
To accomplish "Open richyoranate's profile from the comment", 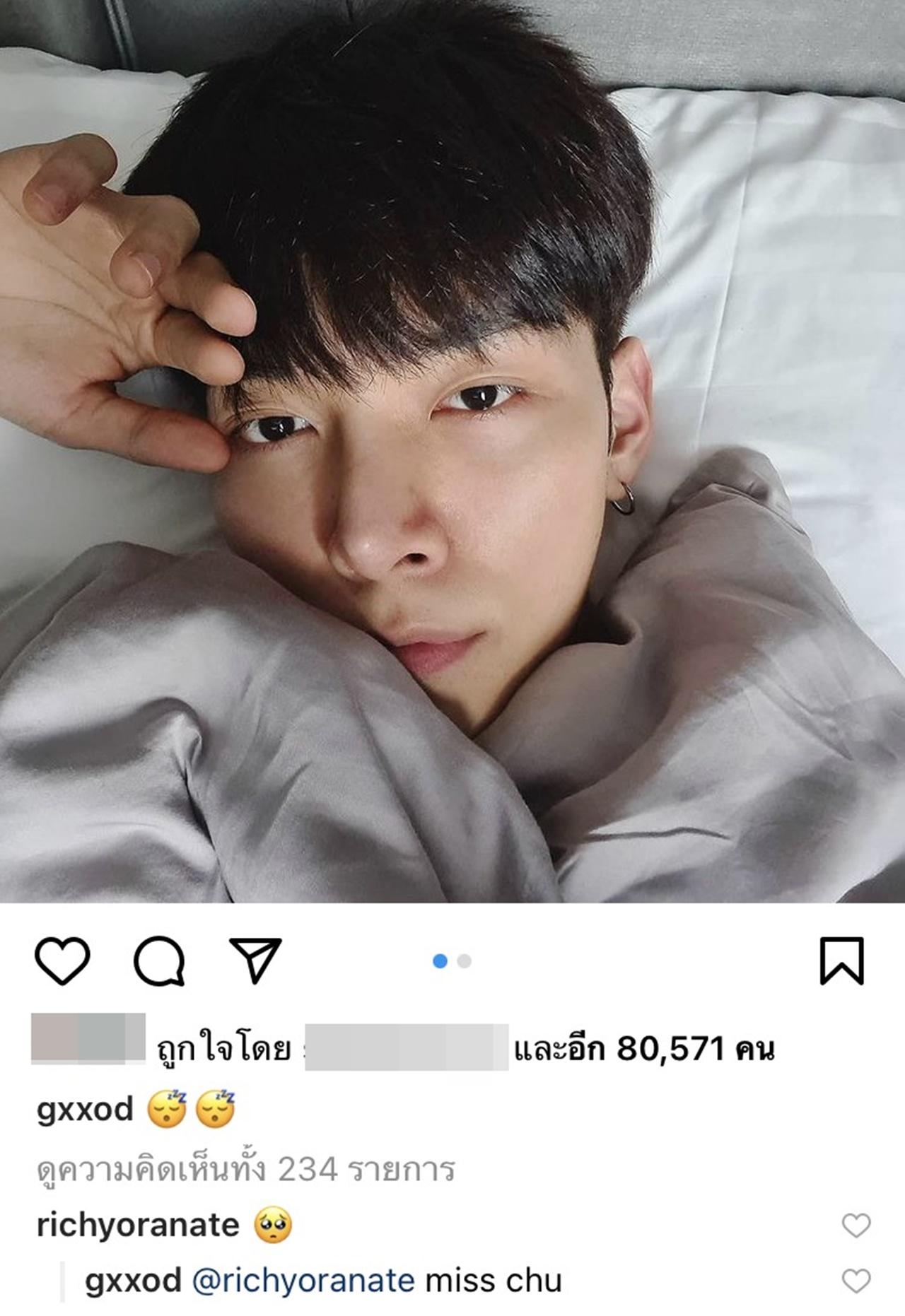I will [138, 1226].
